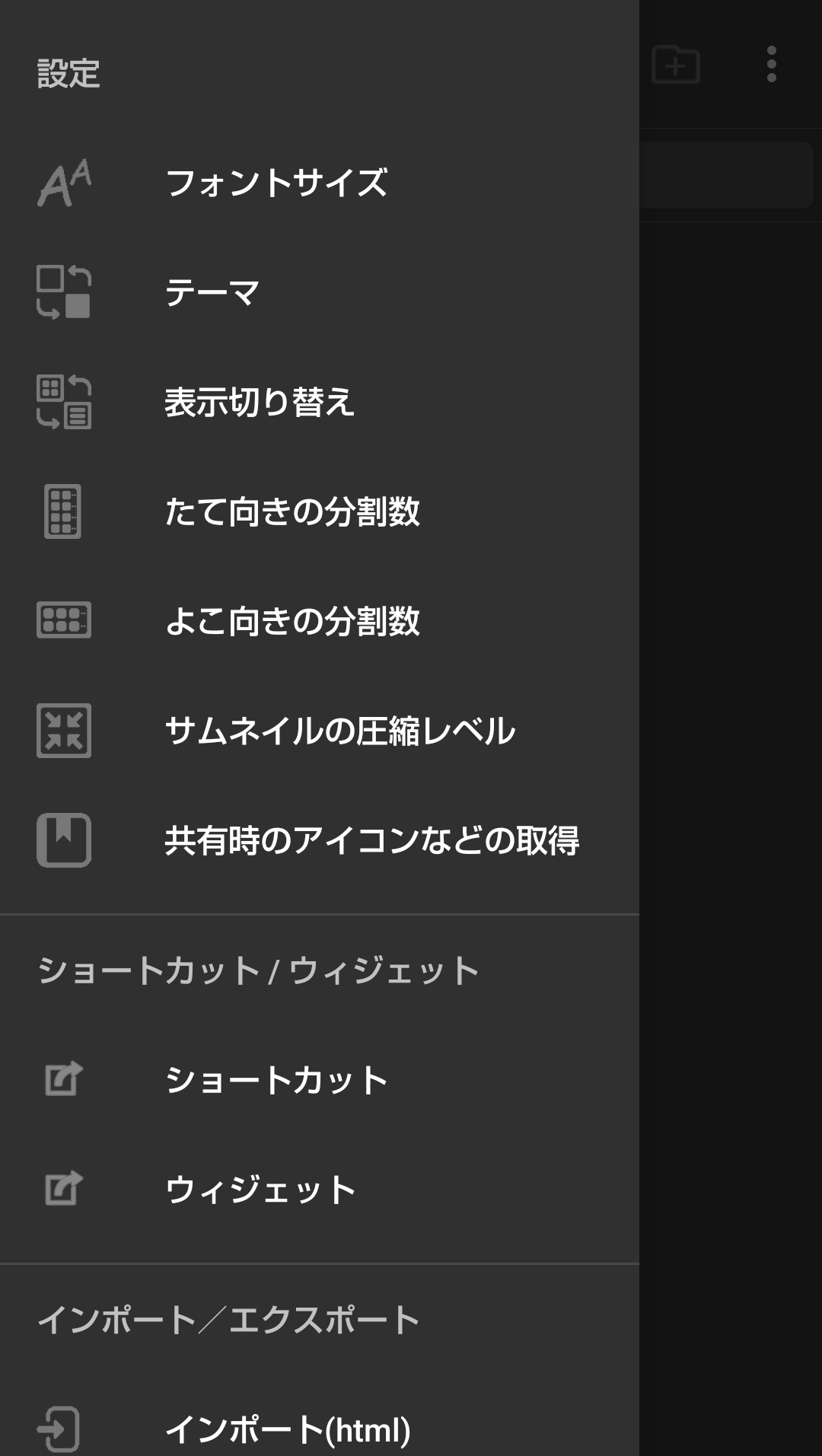Choose インポート(html)

tap(320, 1429)
